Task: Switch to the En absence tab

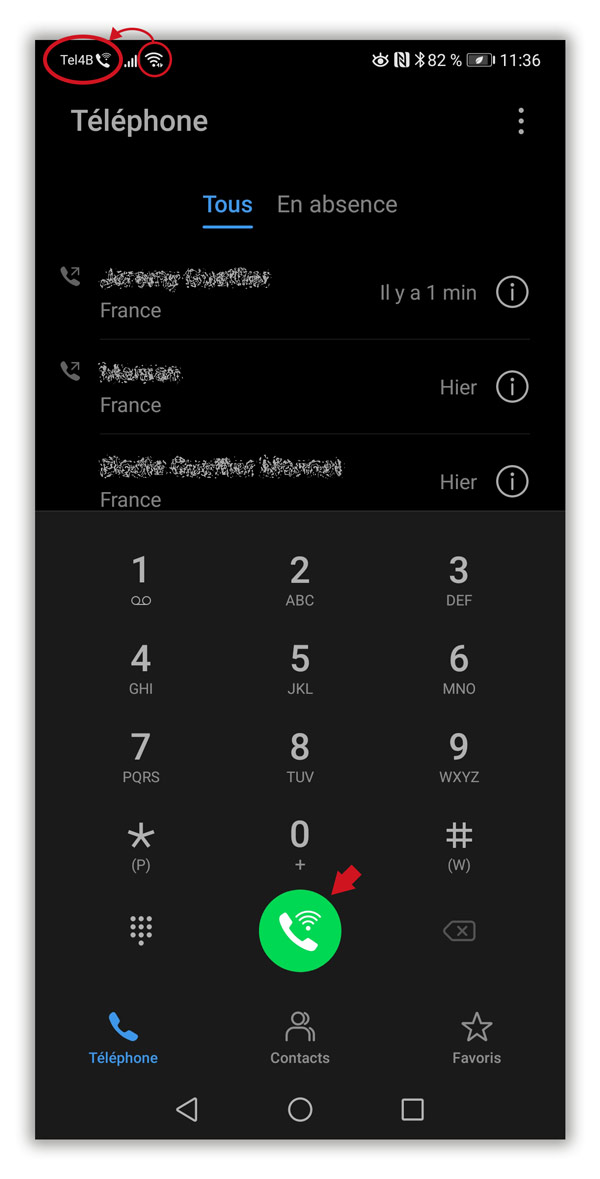Action: coord(337,205)
